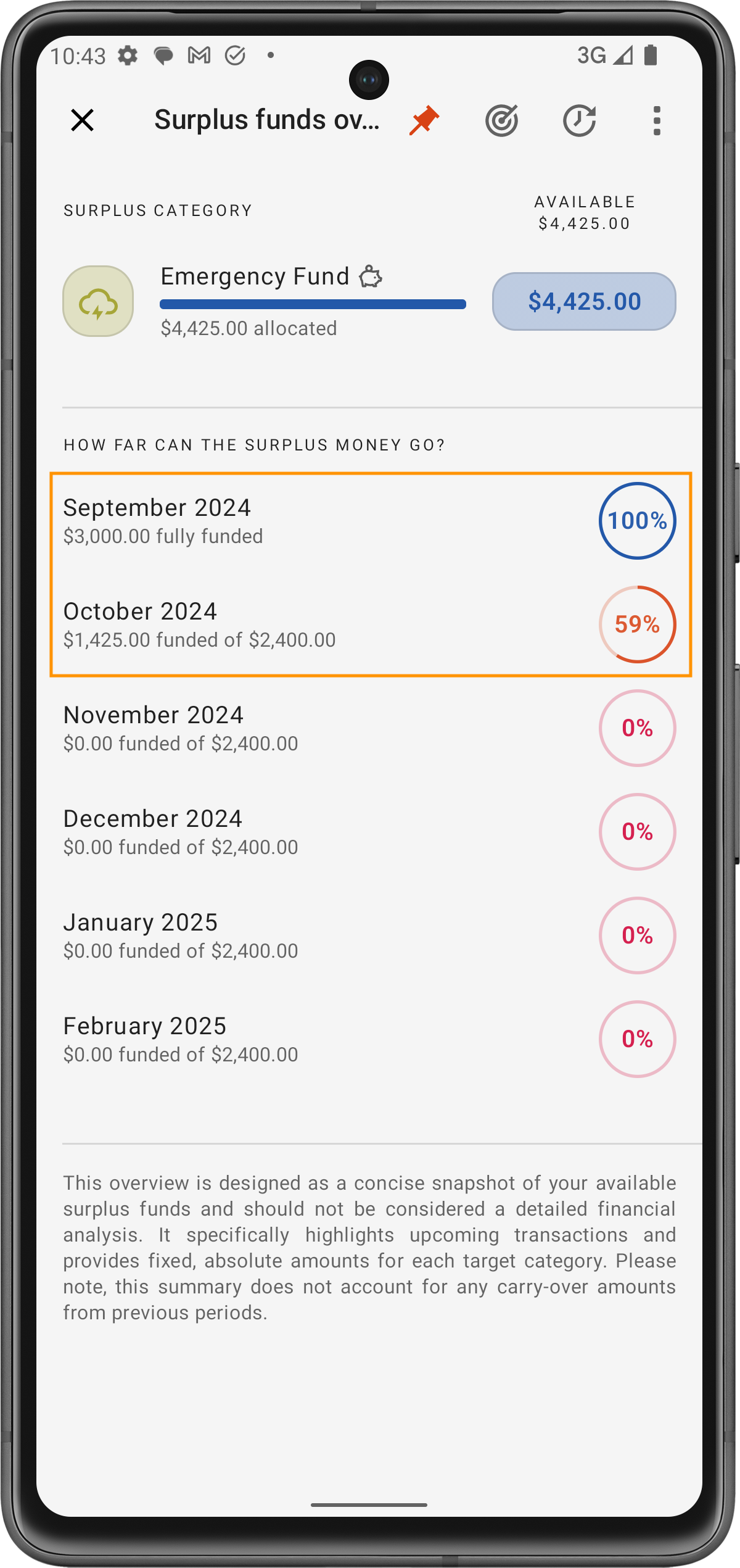This screenshot has width=740, height=1568.
Task: Toggle the pin icon in the toolbar
Action: pyautogui.click(x=424, y=120)
